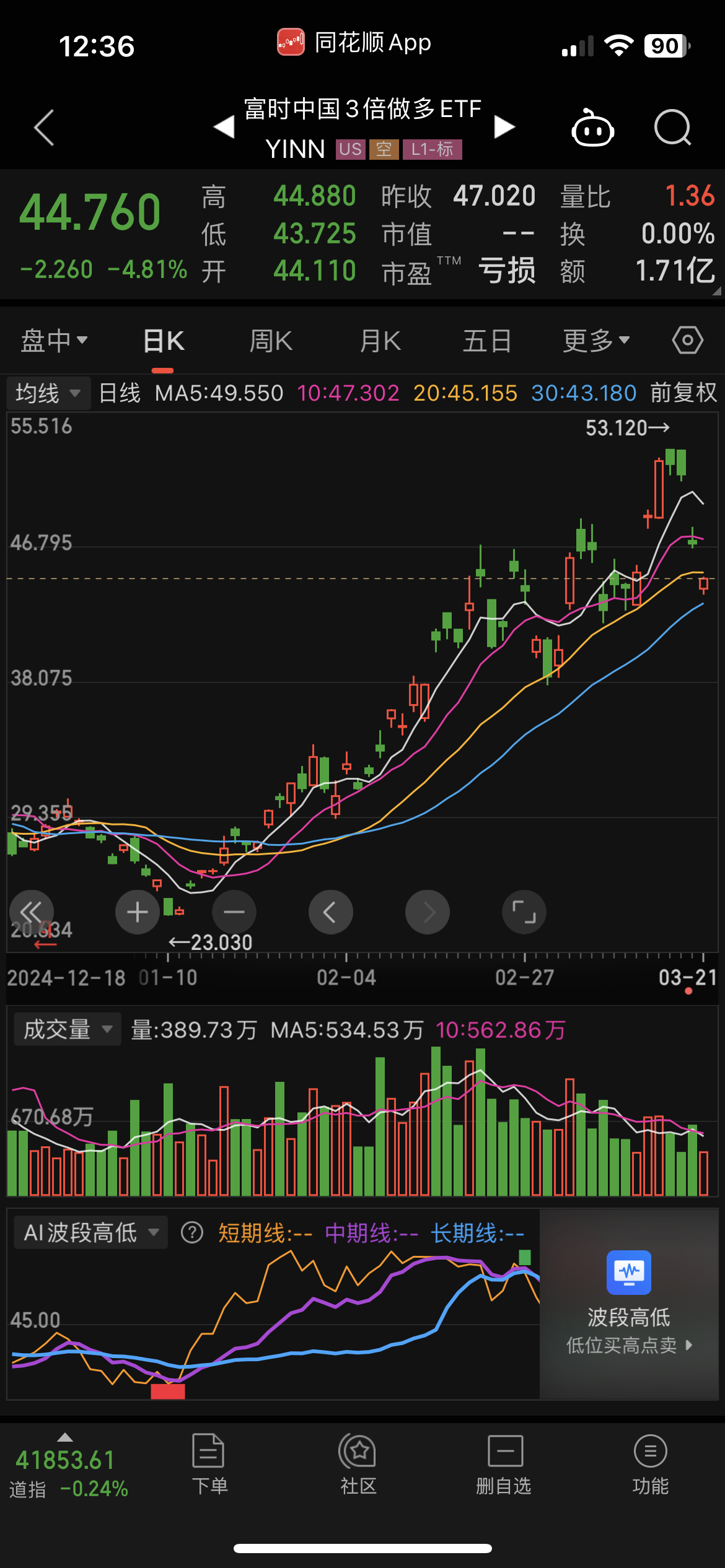
Task: Open the AI assistant robot icon
Action: (x=592, y=128)
